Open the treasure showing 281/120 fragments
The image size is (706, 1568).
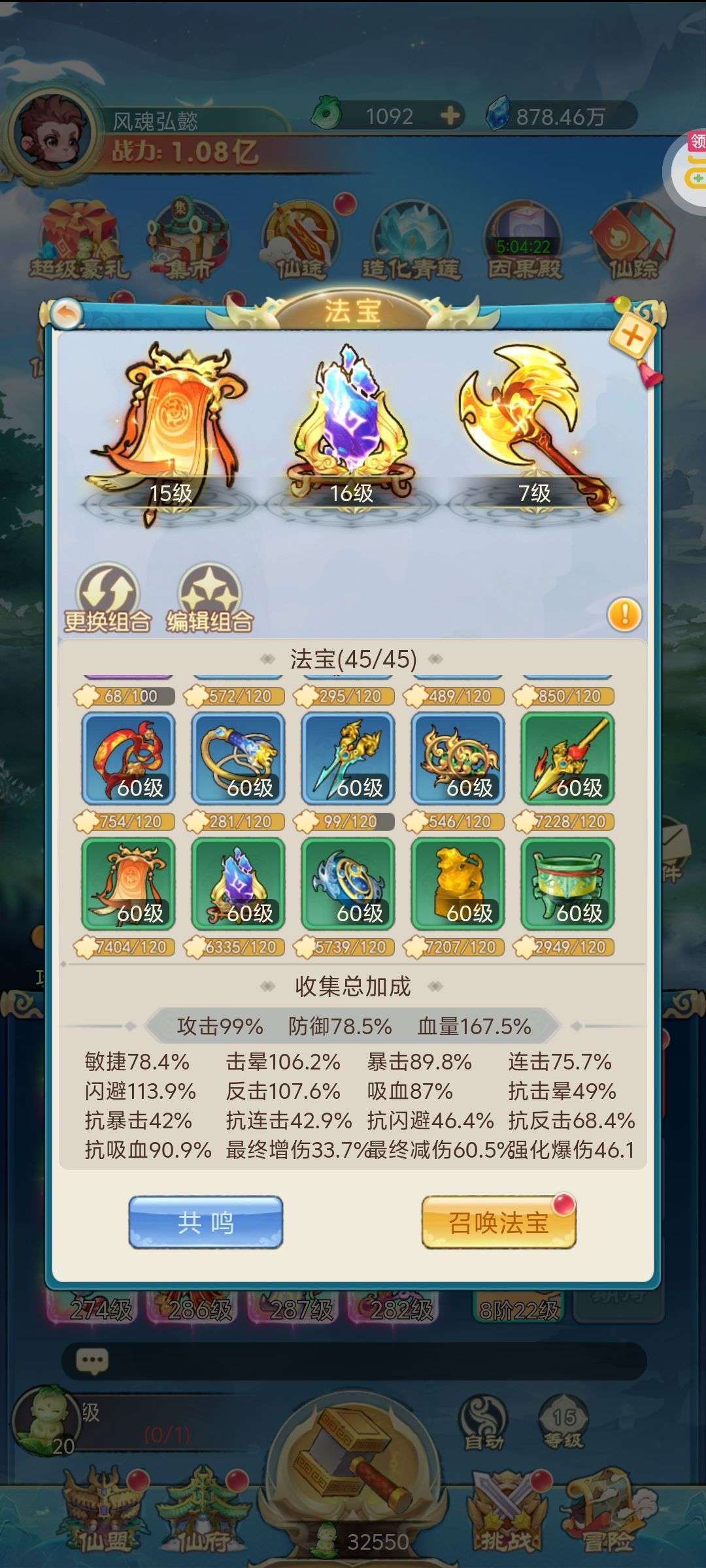pyautogui.click(x=238, y=758)
